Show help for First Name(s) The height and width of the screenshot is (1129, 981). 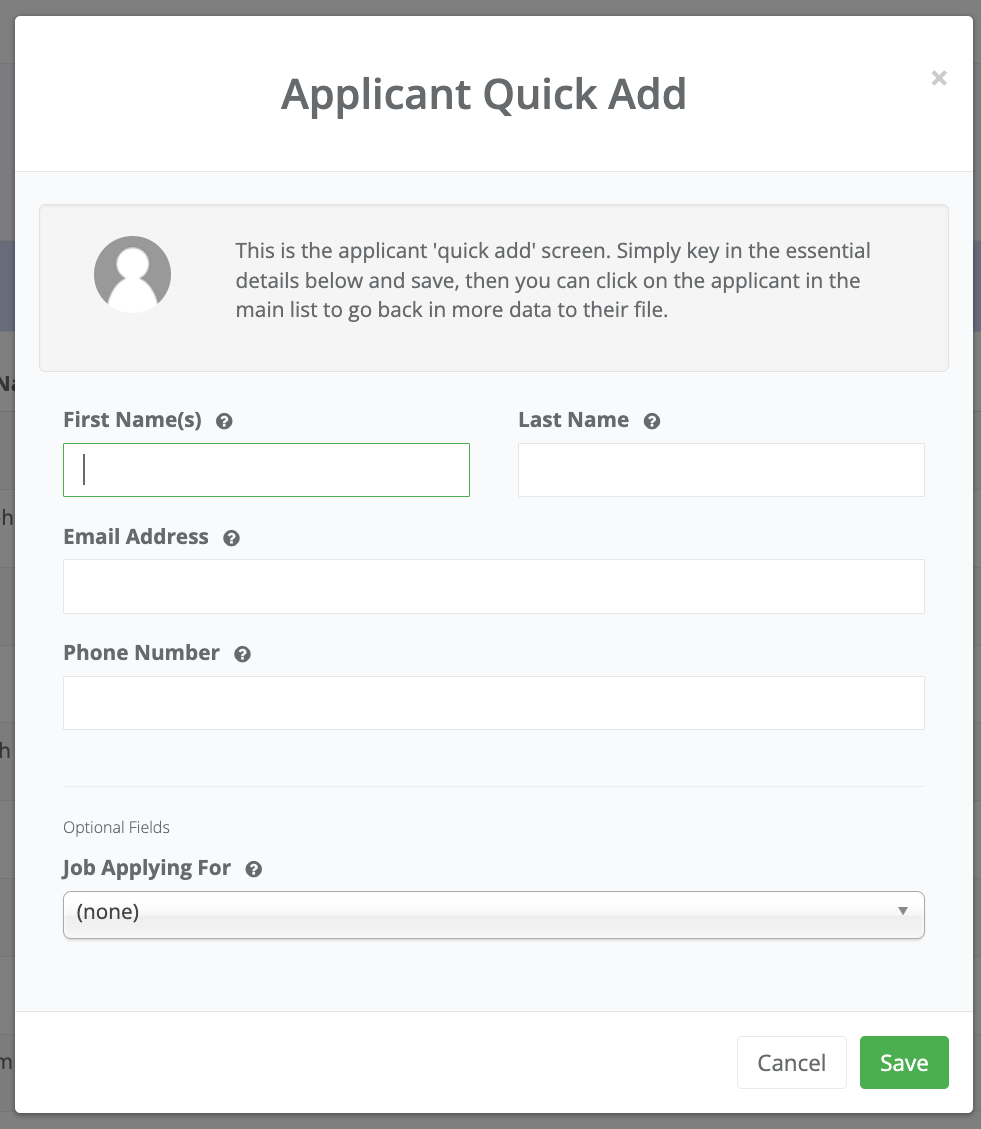[224, 421]
